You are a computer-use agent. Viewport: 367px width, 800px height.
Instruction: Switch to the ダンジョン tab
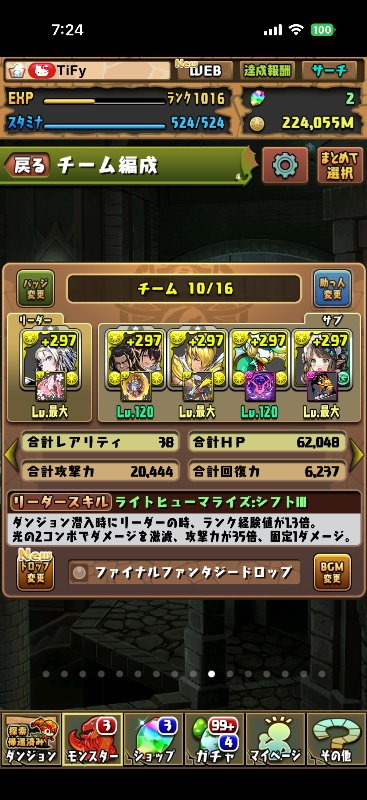click(31, 739)
